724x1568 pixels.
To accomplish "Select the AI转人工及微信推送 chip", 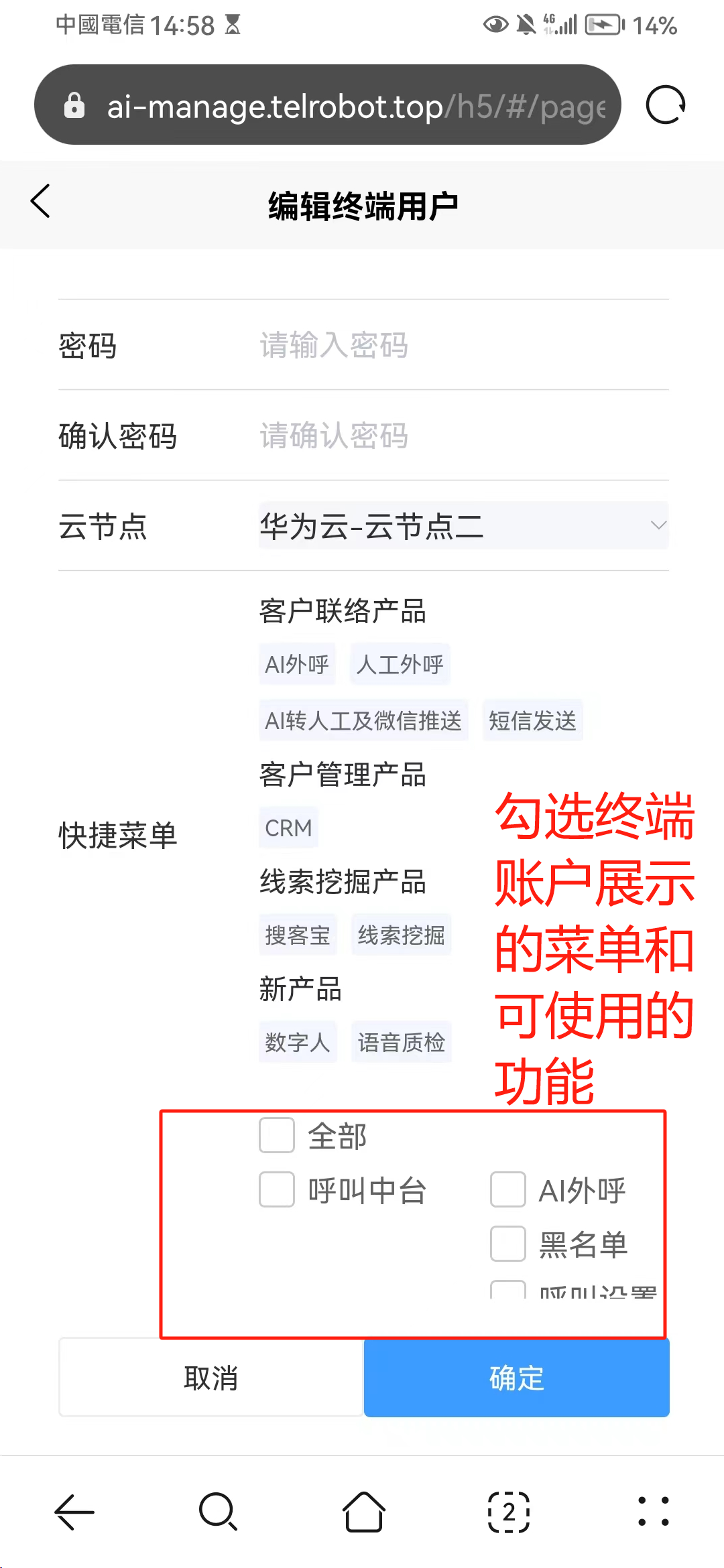I will coord(363,720).
